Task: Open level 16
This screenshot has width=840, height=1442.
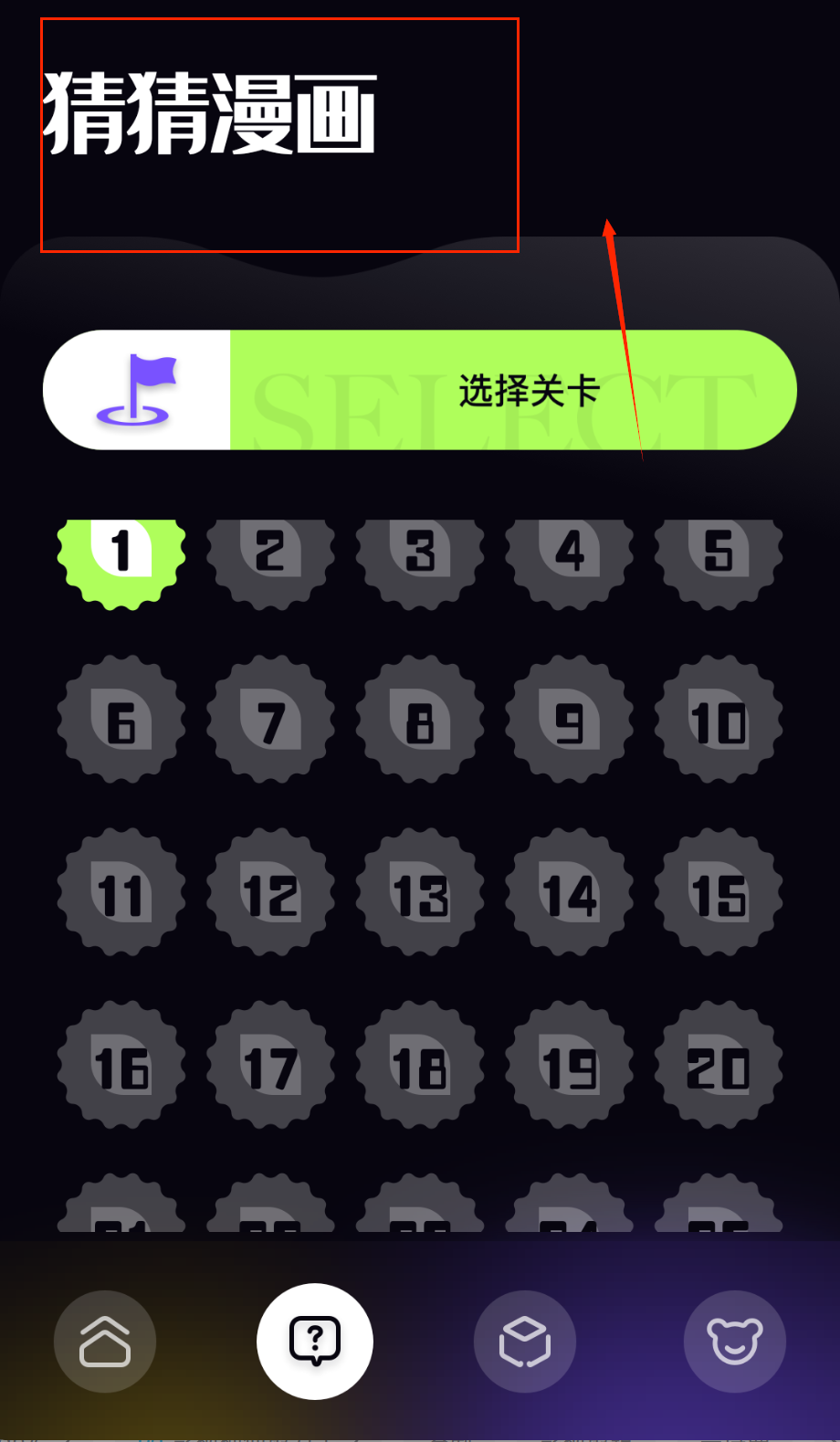Action: tap(121, 1065)
